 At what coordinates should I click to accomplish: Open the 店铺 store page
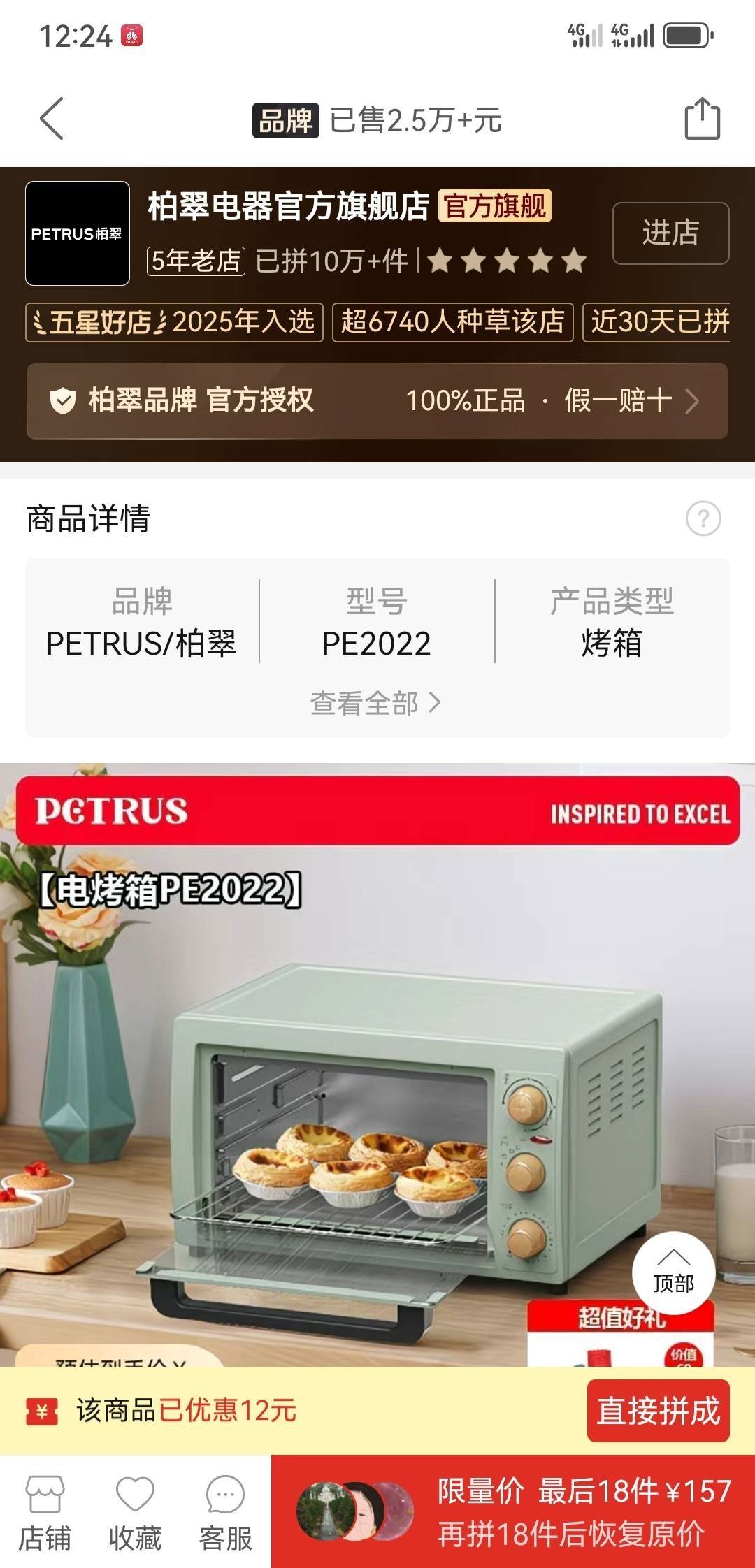coord(45,1513)
